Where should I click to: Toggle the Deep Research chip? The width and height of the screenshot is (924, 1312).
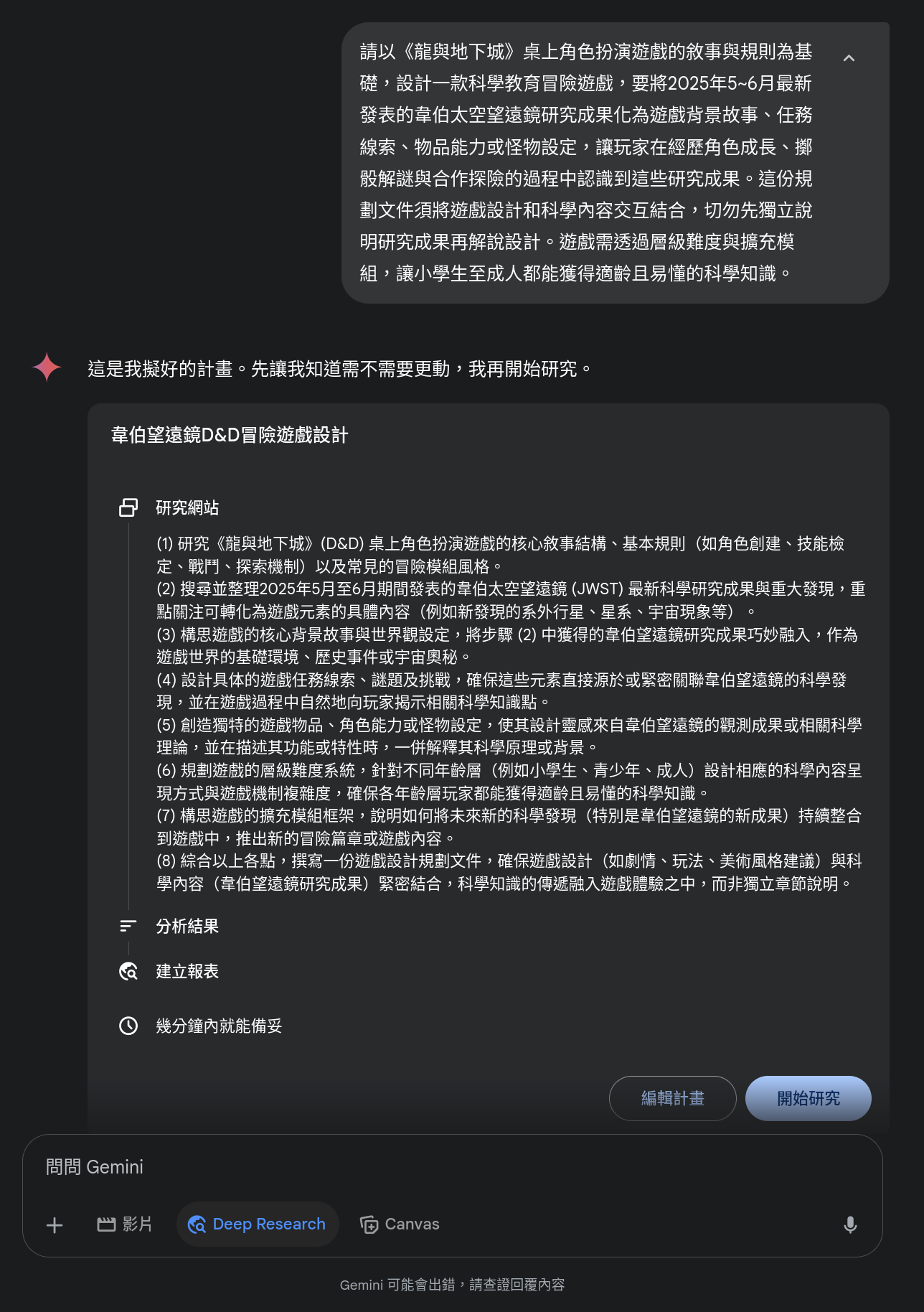(257, 1224)
